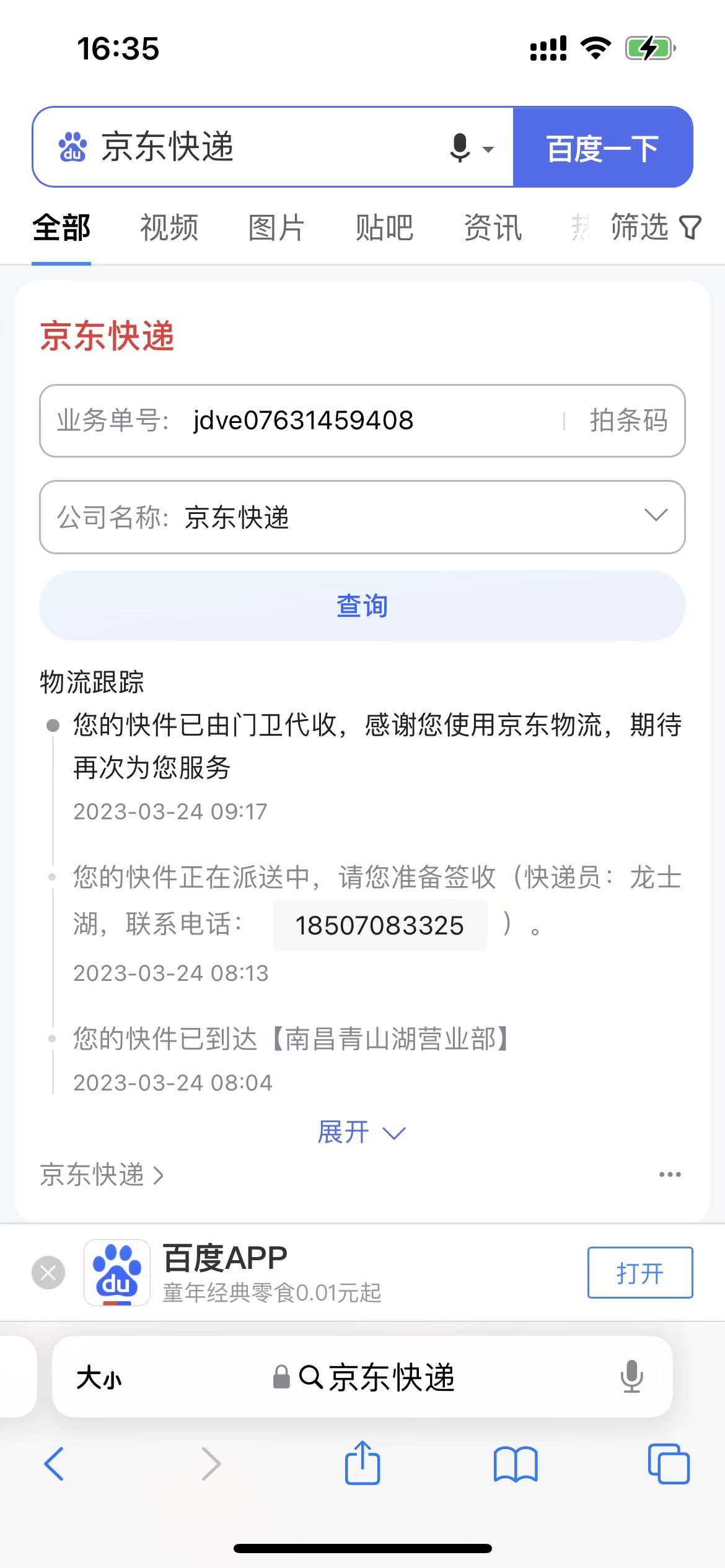Switch to the 资讯 tab
This screenshot has width=725, height=1568.
pyautogui.click(x=493, y=227)
